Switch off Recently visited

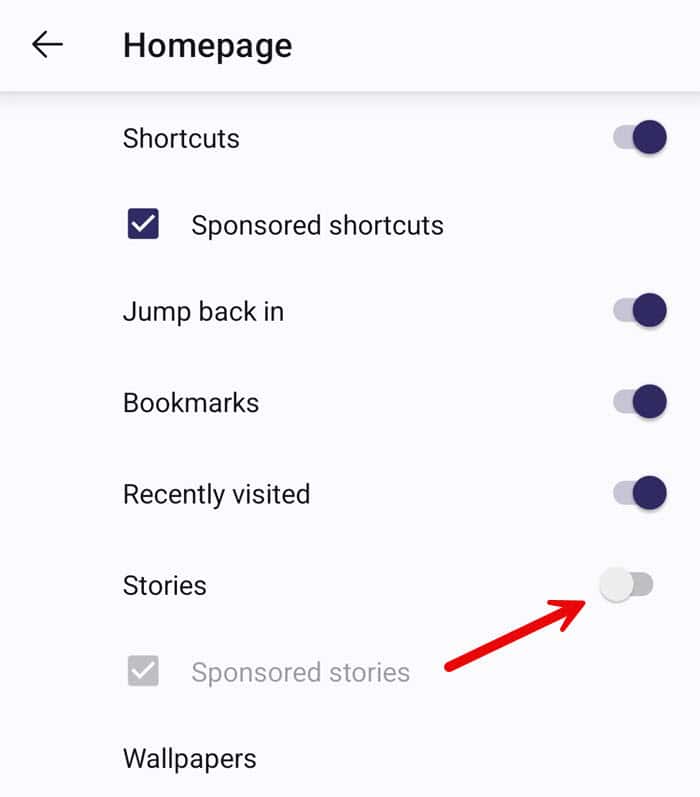(x=640, y=493)
